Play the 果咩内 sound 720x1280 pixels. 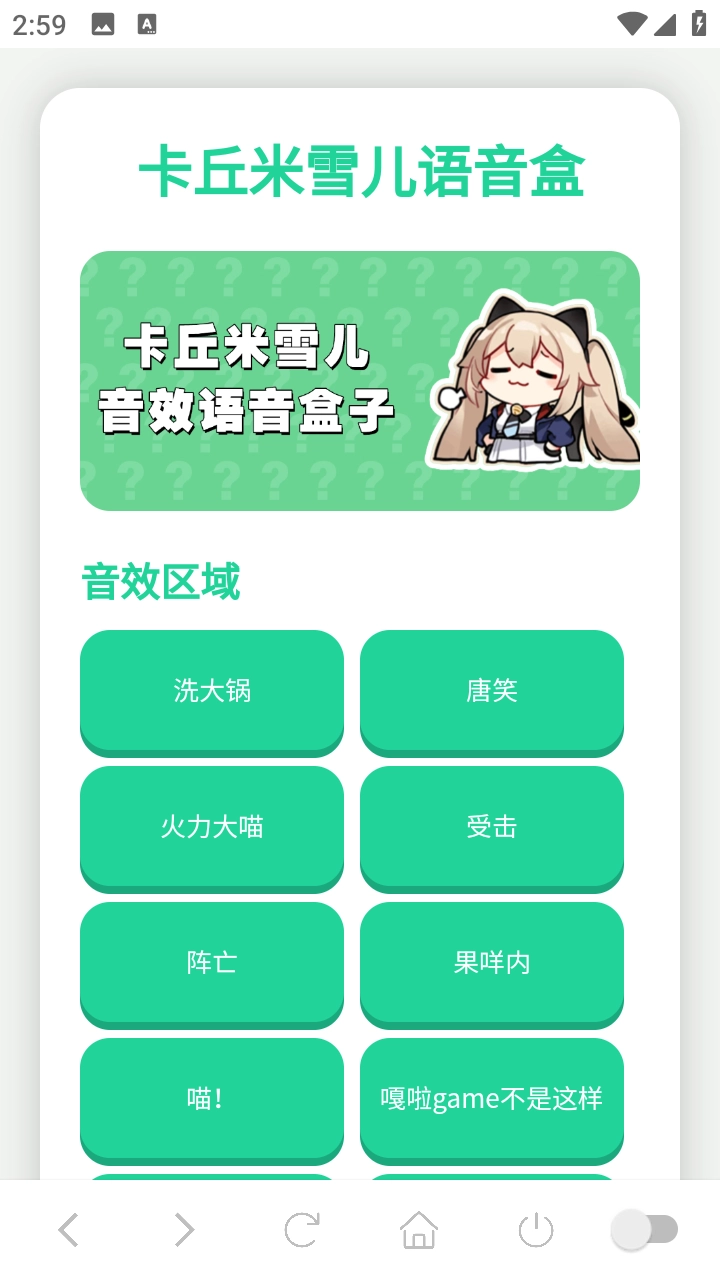point(492,963)
